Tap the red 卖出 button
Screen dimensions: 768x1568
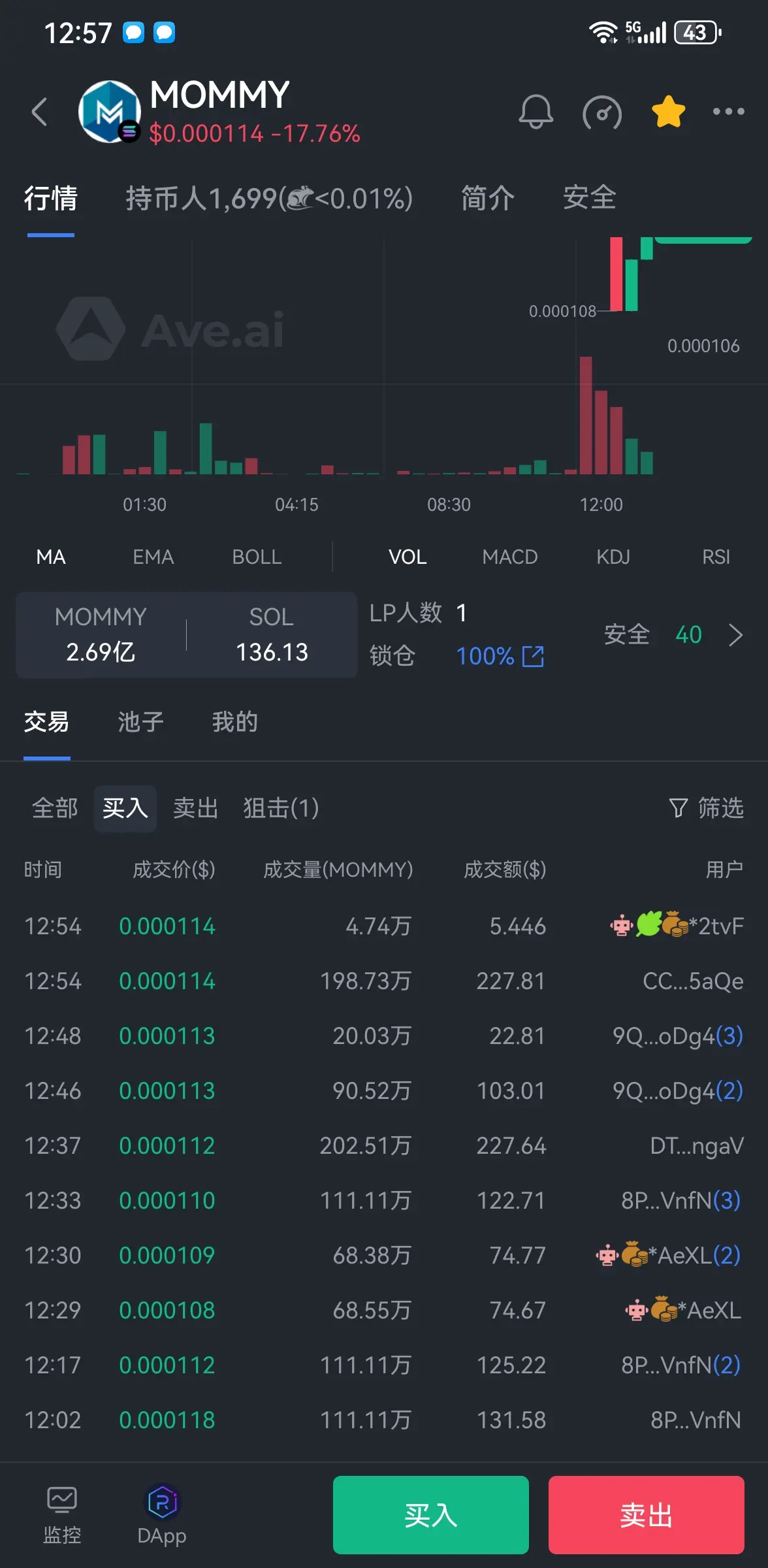[647, 1515]
